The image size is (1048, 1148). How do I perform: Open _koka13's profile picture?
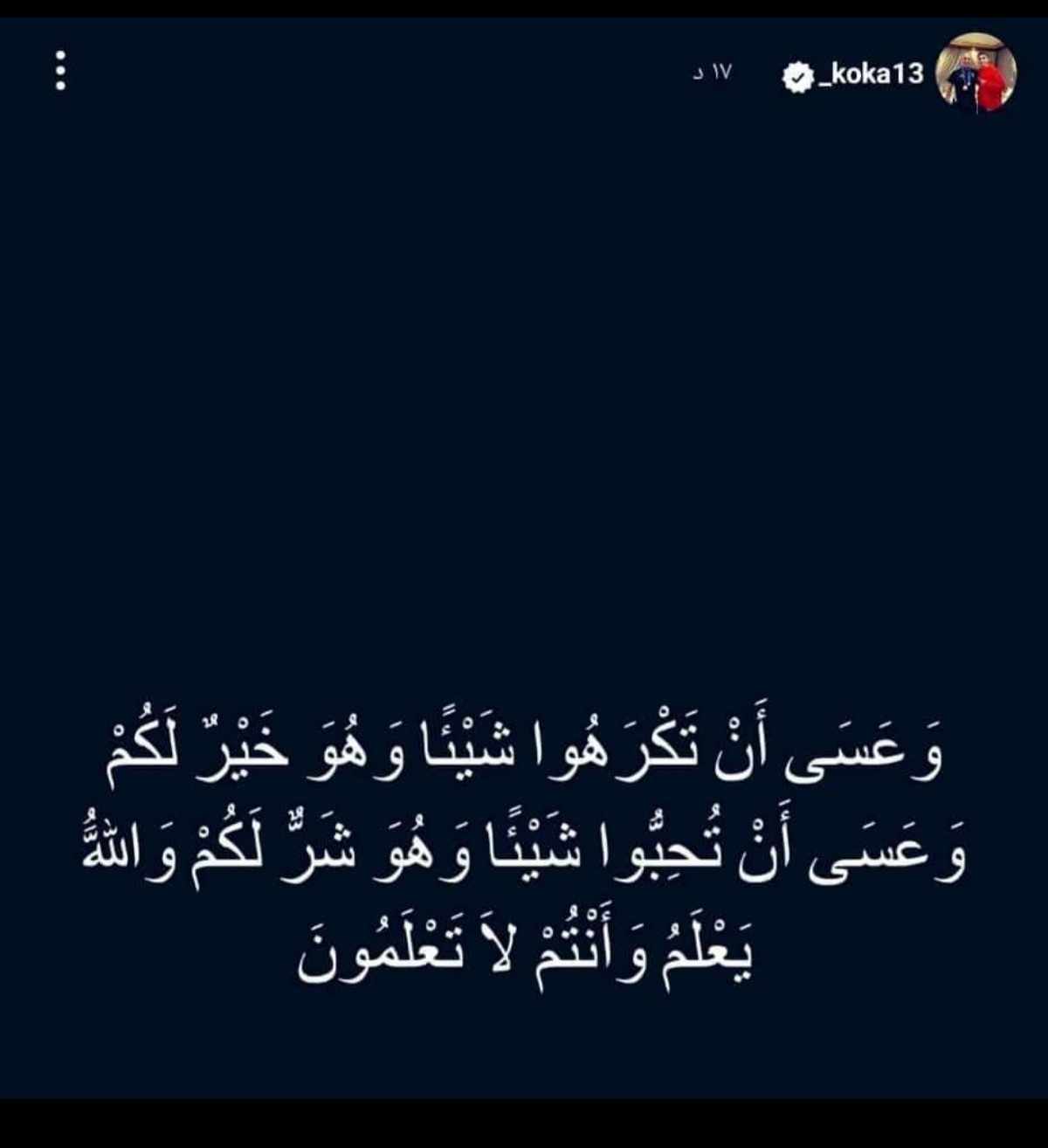[x=976, y=73]
